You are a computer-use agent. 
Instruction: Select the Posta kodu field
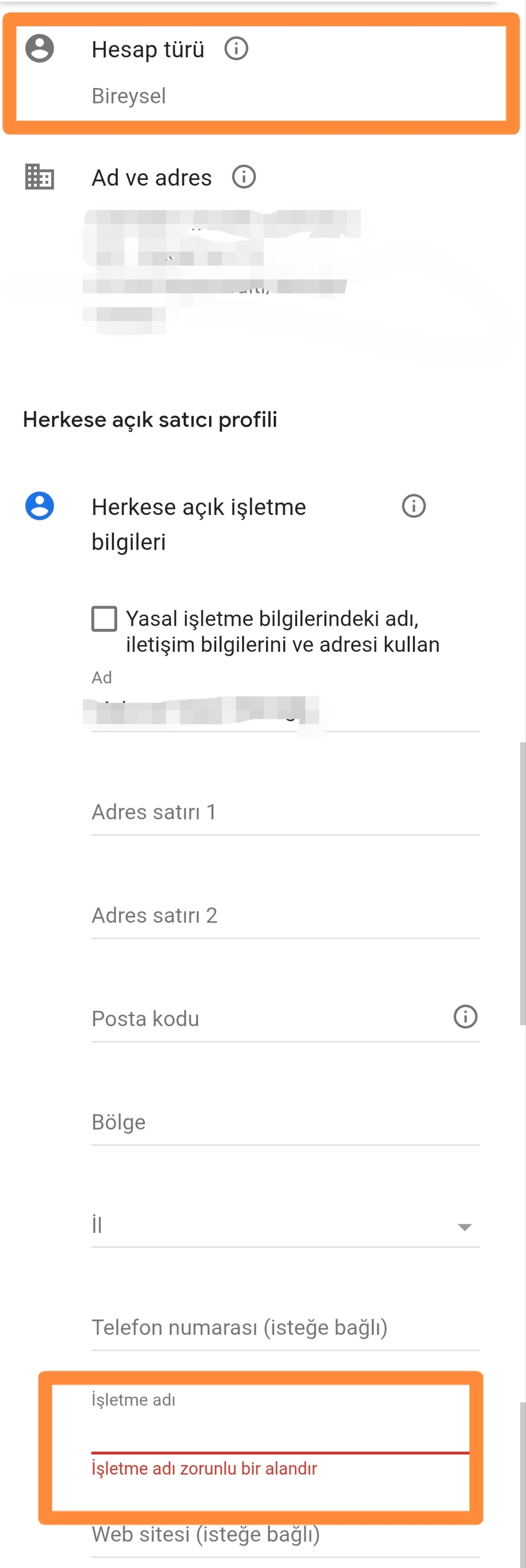[268, 1019]
